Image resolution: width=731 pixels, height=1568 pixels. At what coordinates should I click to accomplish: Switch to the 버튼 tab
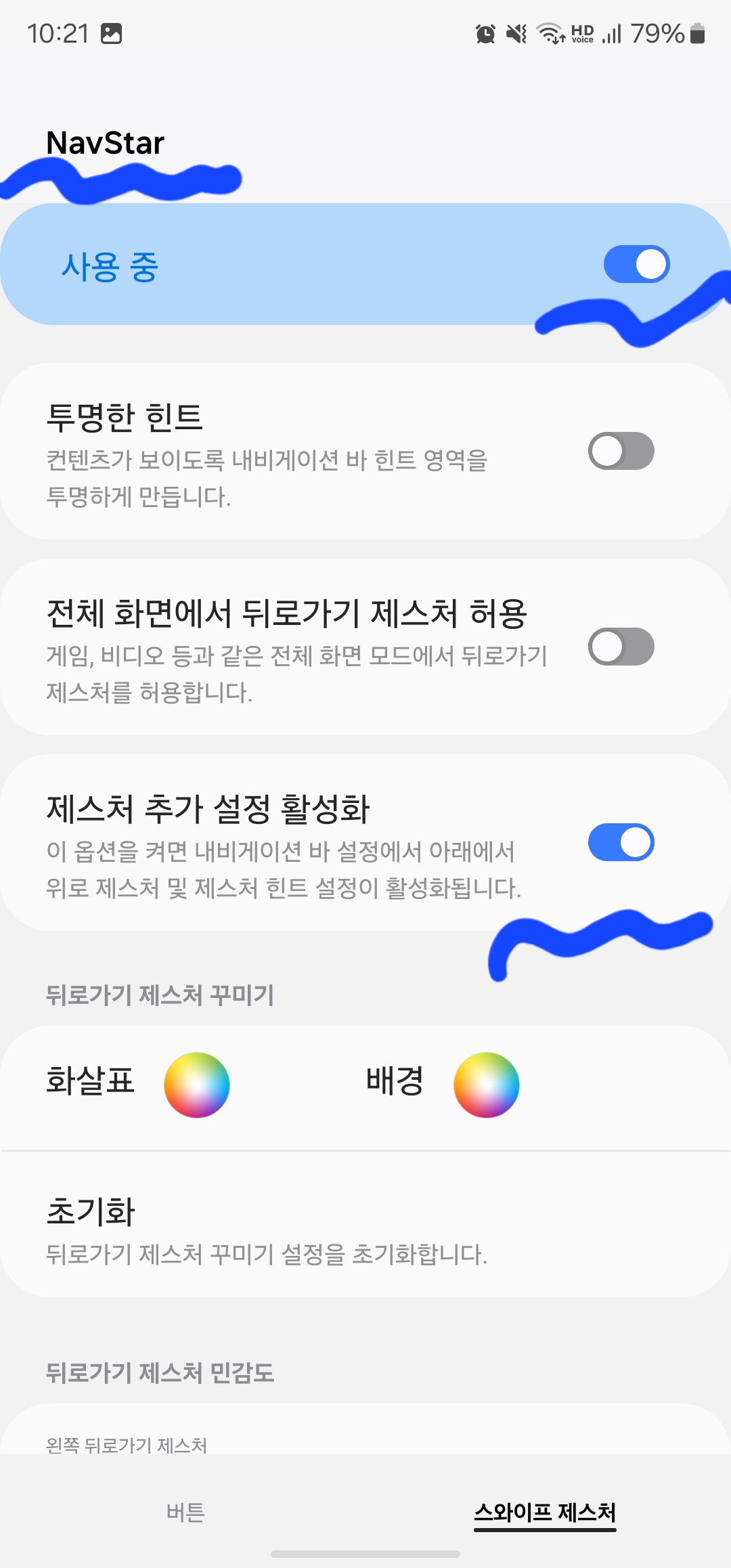(185, 1512)
